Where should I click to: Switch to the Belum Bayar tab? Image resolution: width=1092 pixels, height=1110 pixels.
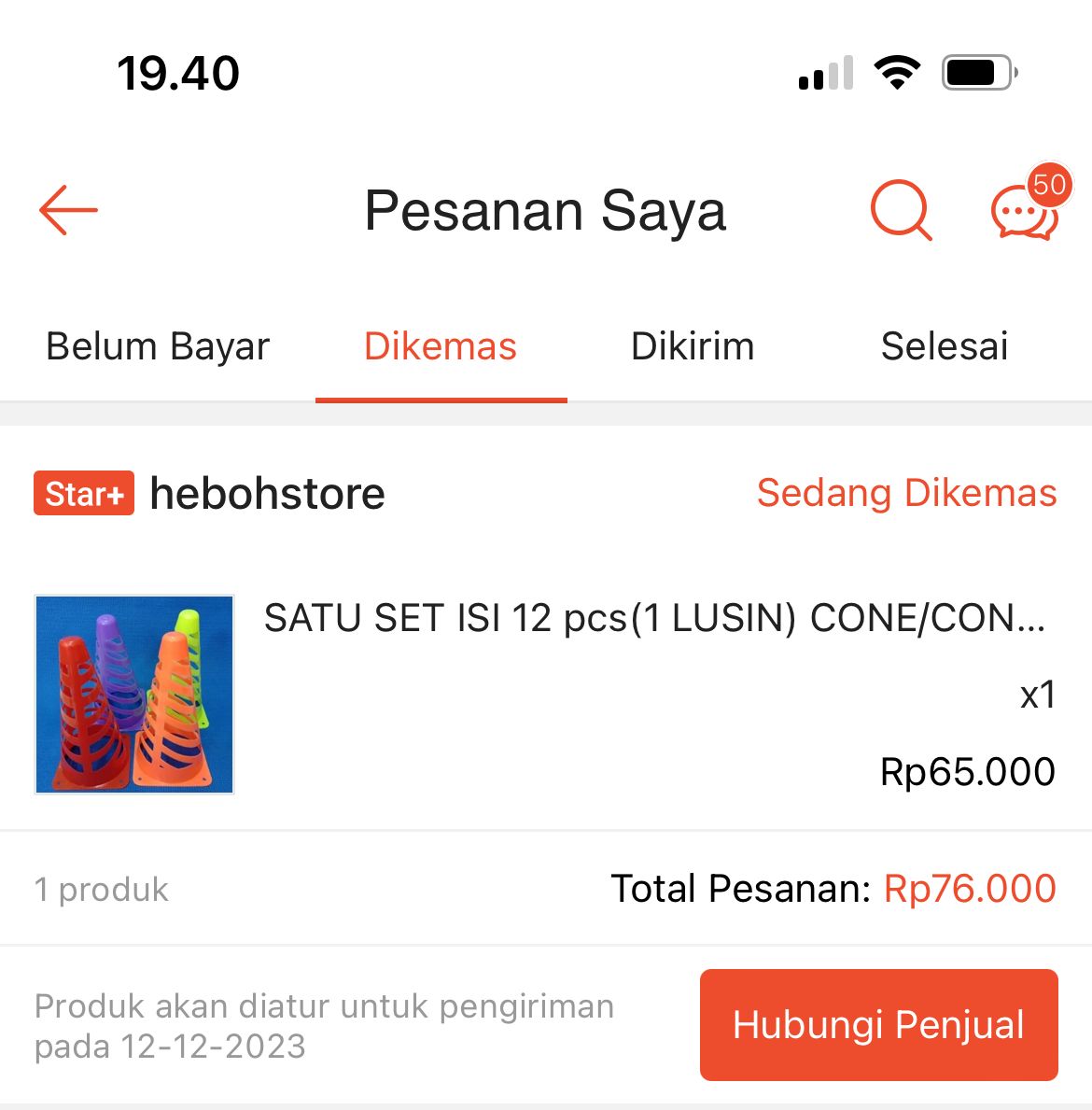[158, 346]
